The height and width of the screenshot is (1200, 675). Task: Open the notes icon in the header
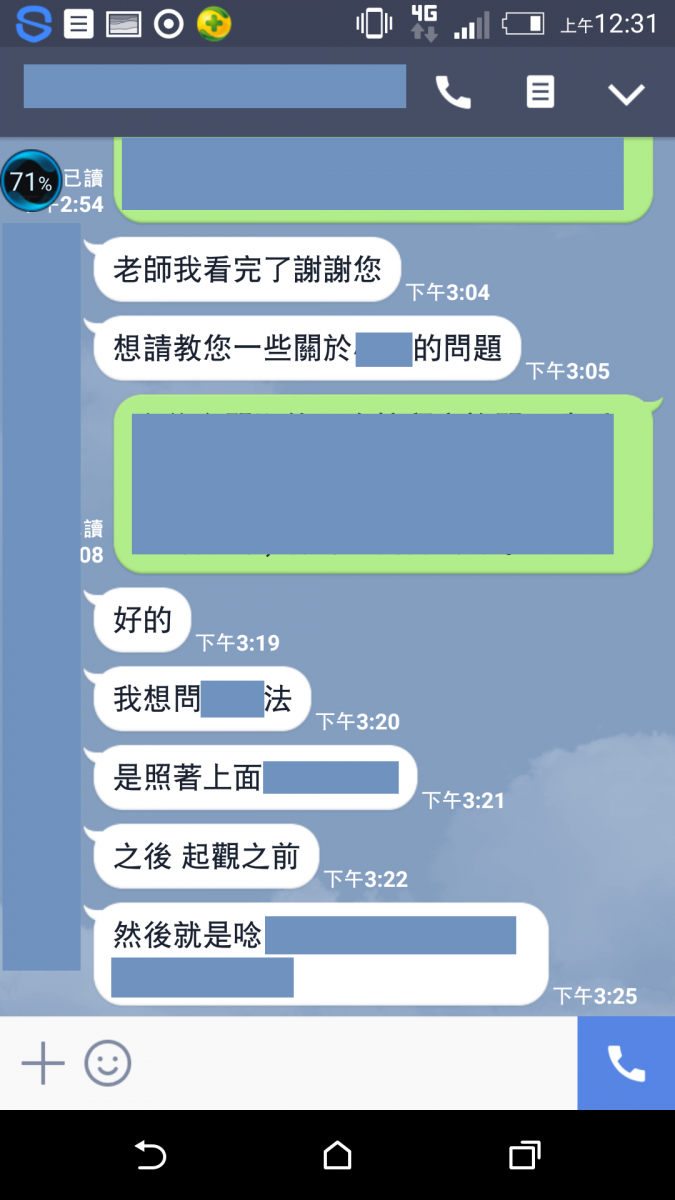click(540, 93)
